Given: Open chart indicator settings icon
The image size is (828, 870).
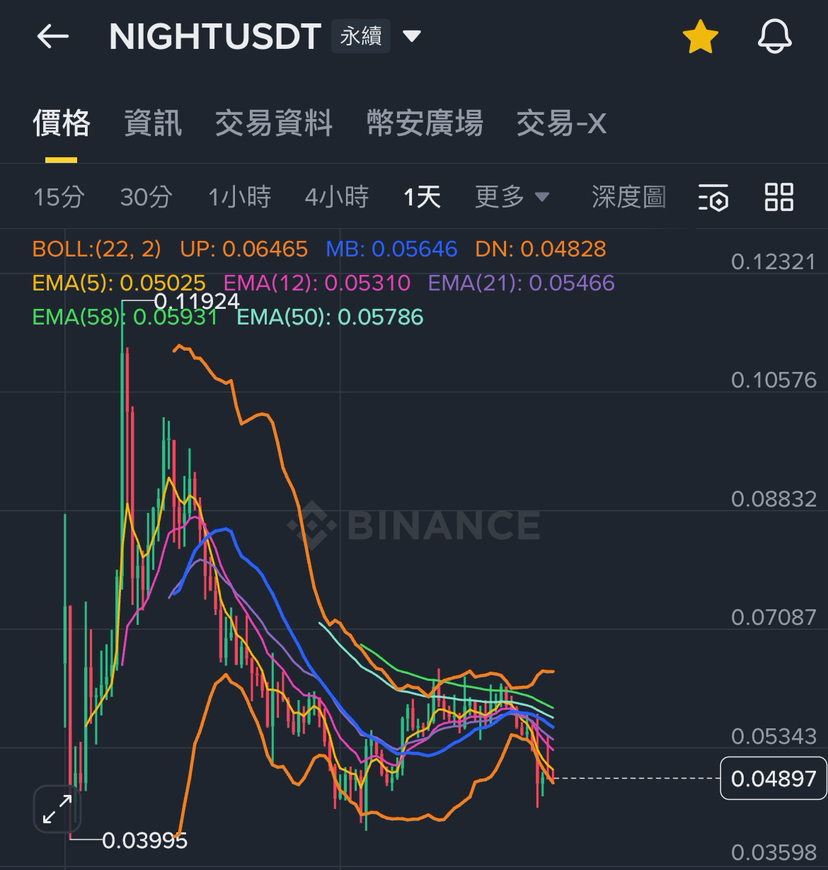Looking at the screenshot, I should (x=713, y=198).
